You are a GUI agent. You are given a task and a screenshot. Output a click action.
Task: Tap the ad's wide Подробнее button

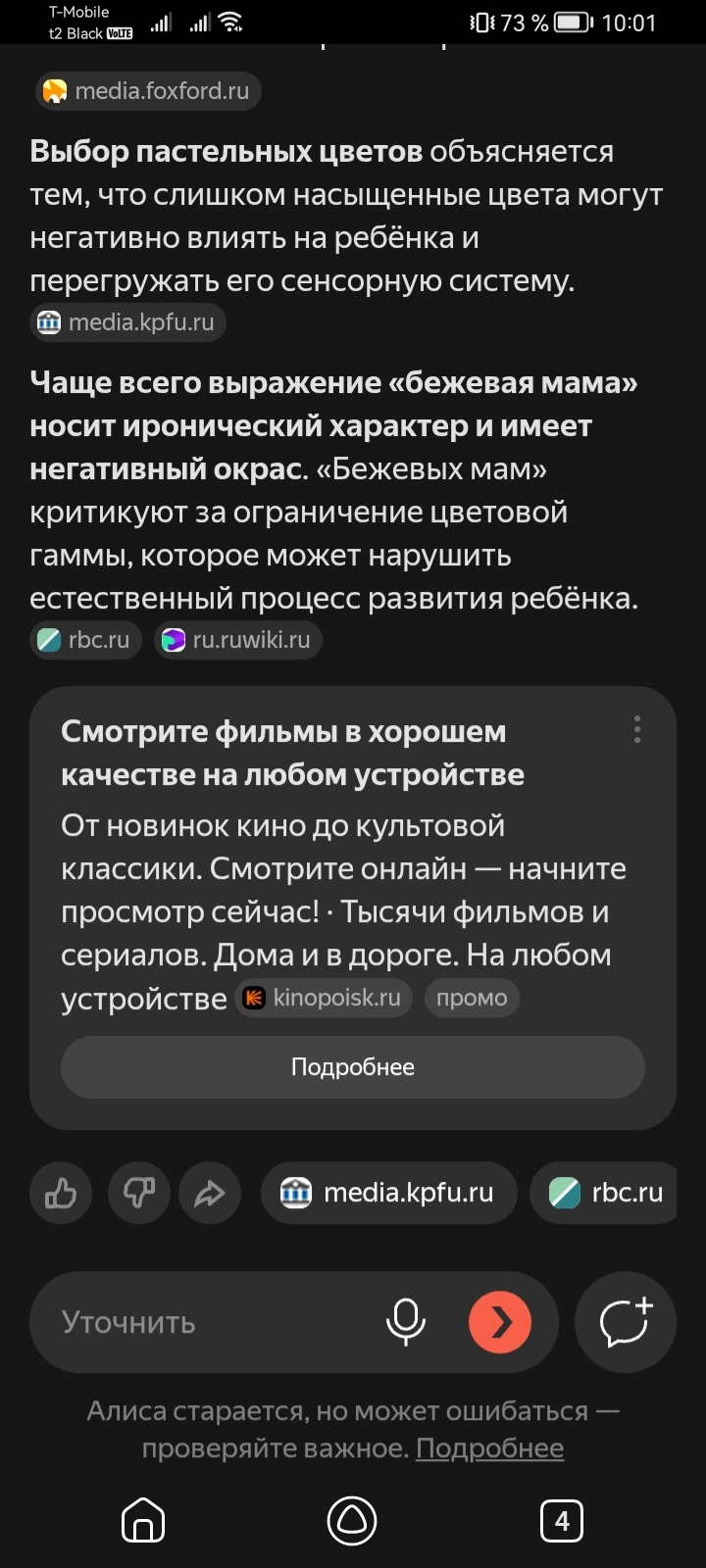[353, 1067]
